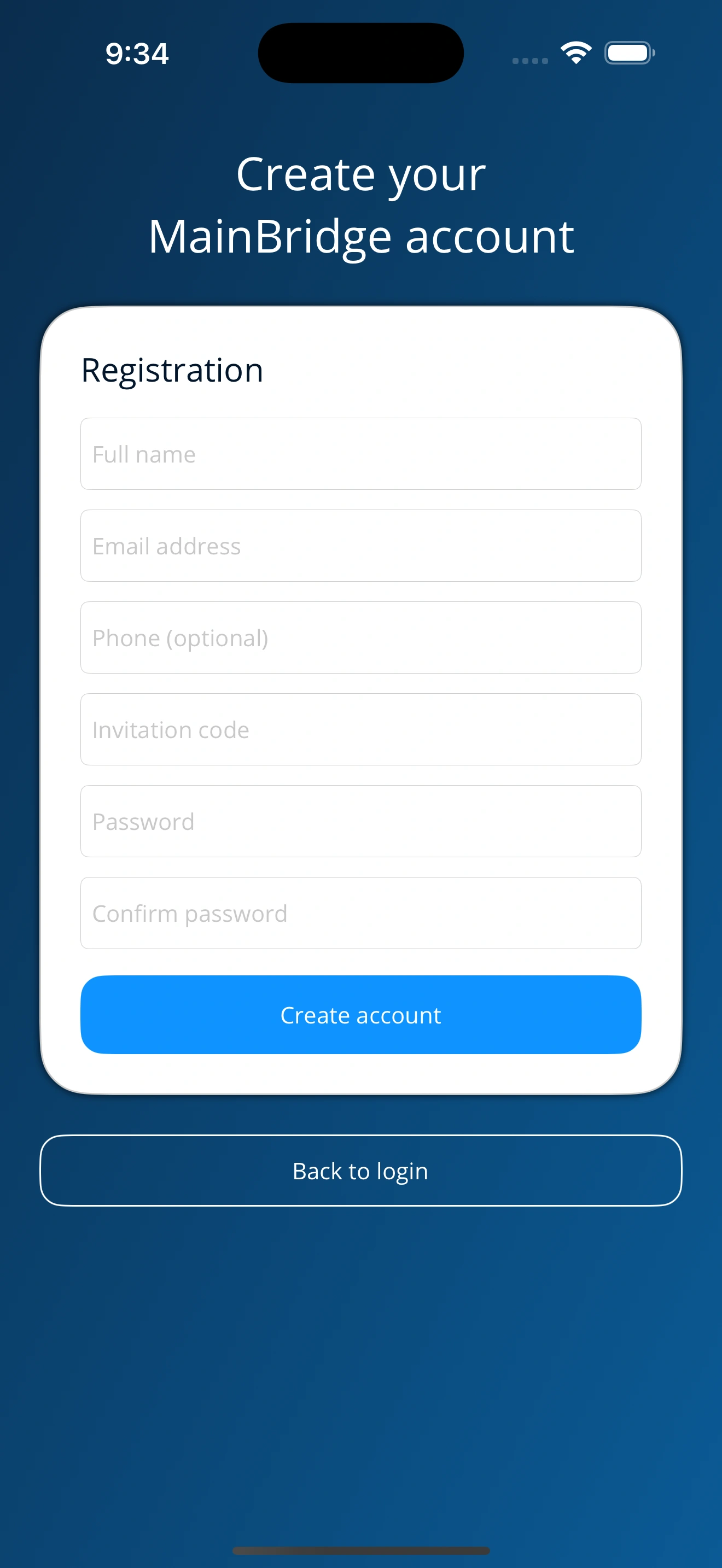Tap the cellular signal dots
The height and width of the screenshot is (1568, 722).
[528, 60]
